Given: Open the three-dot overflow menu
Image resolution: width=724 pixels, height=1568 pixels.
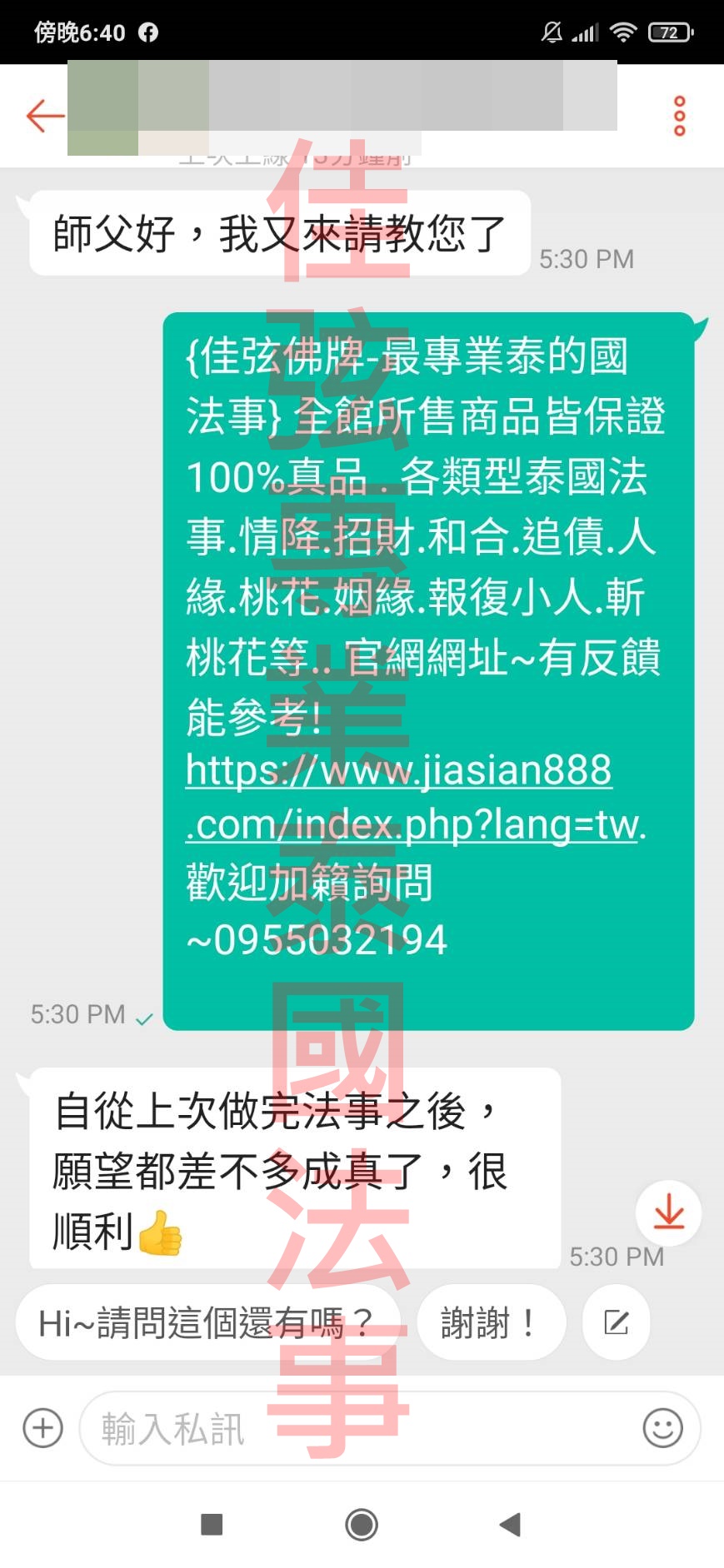Looking at the screenshot, I should [x=679, y=116].
